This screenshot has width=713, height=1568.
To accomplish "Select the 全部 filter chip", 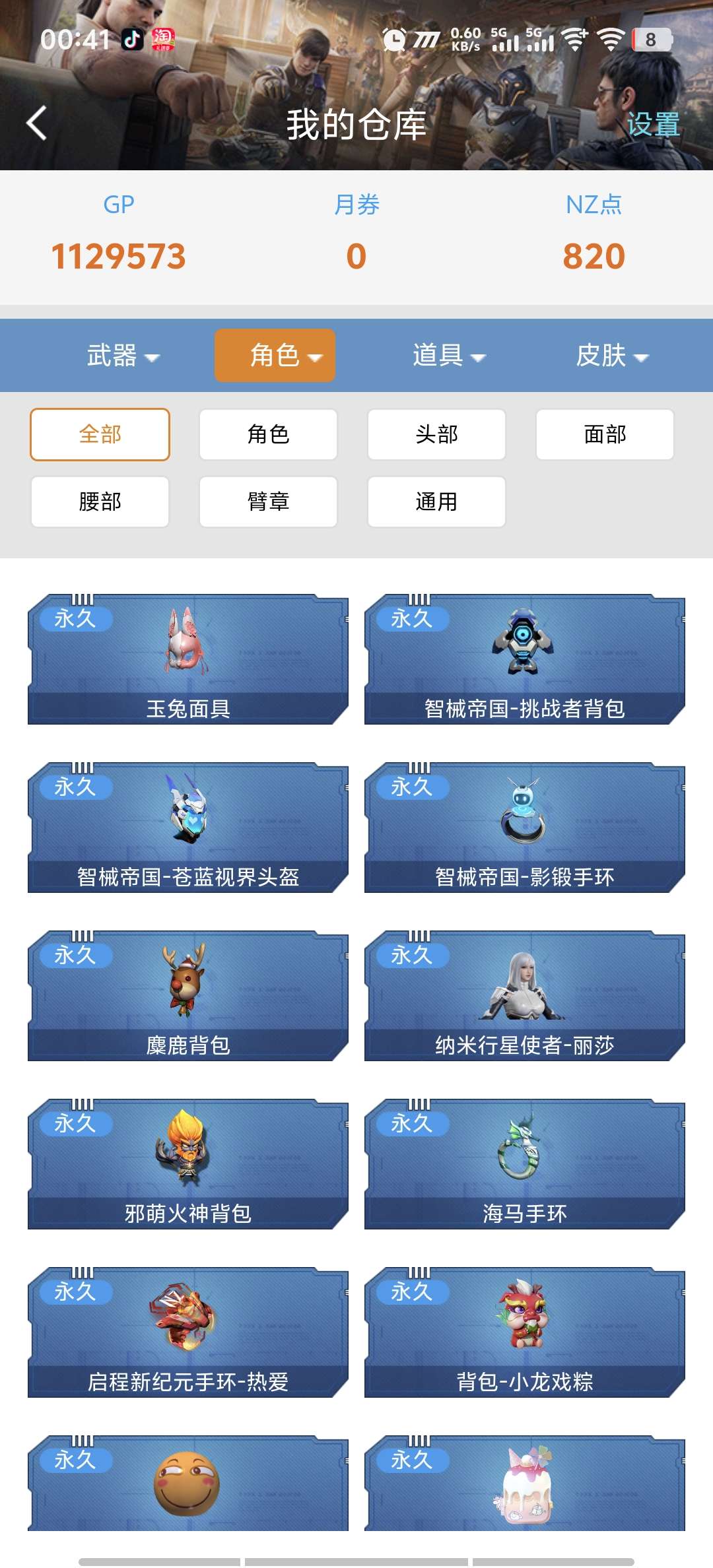I will point(100,434).
